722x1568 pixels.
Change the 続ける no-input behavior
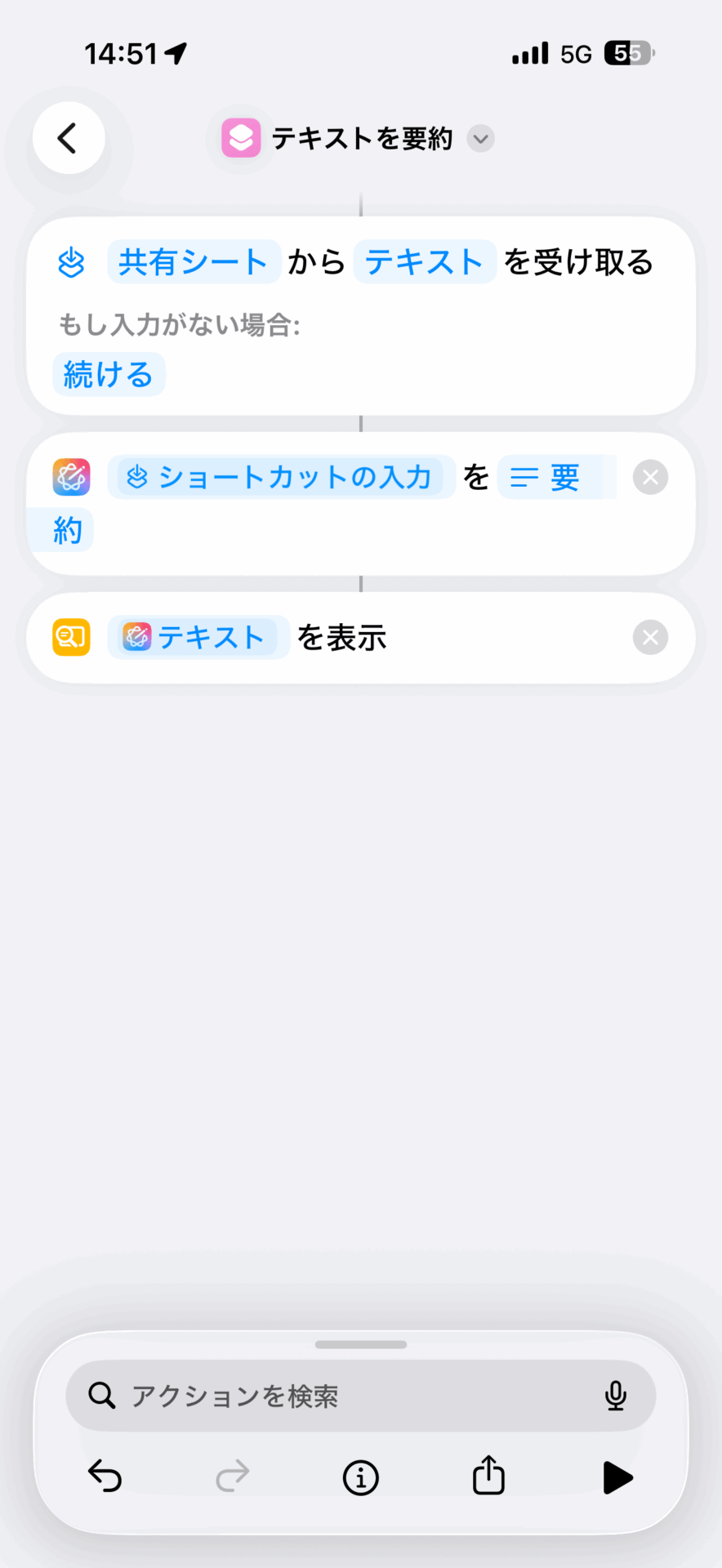109,375
